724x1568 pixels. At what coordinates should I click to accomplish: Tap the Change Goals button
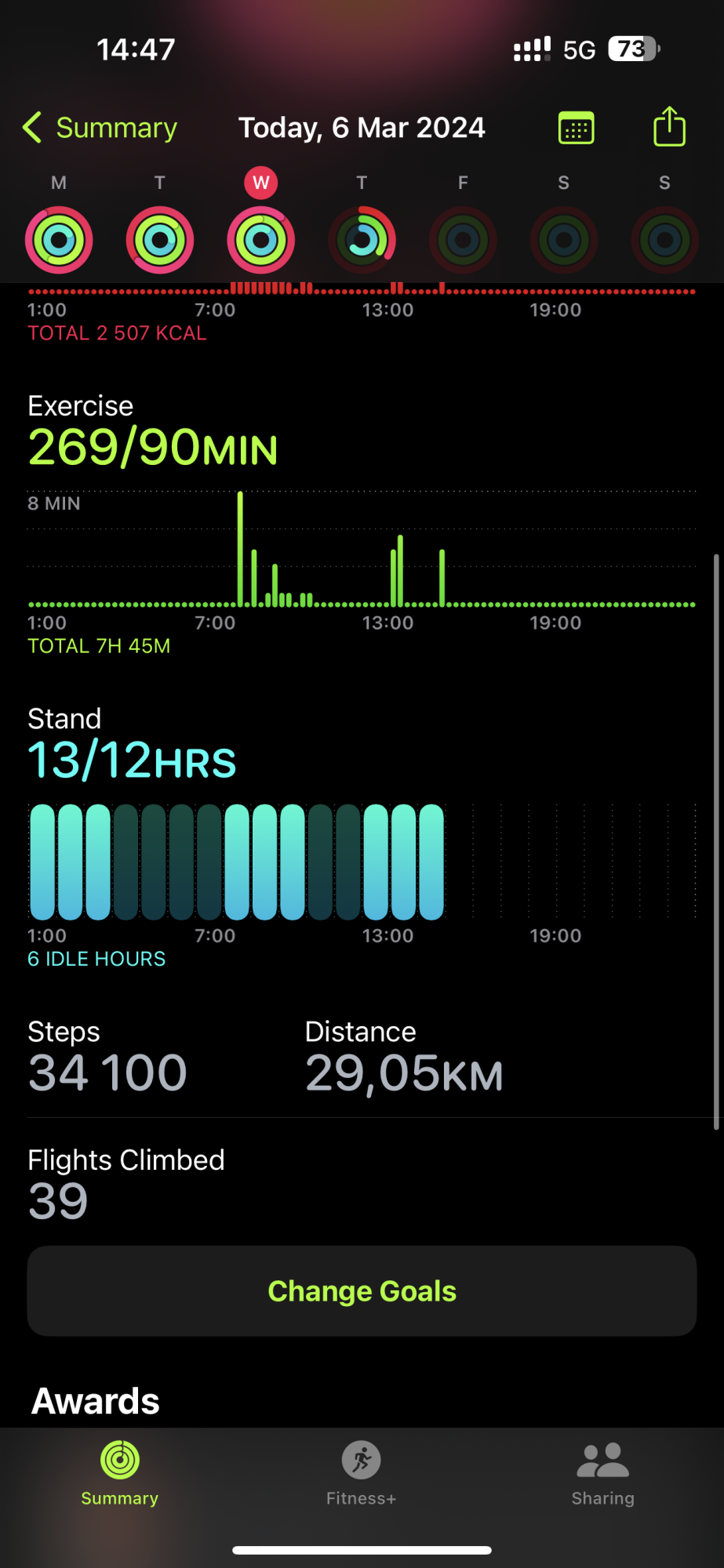[362, 1290]
